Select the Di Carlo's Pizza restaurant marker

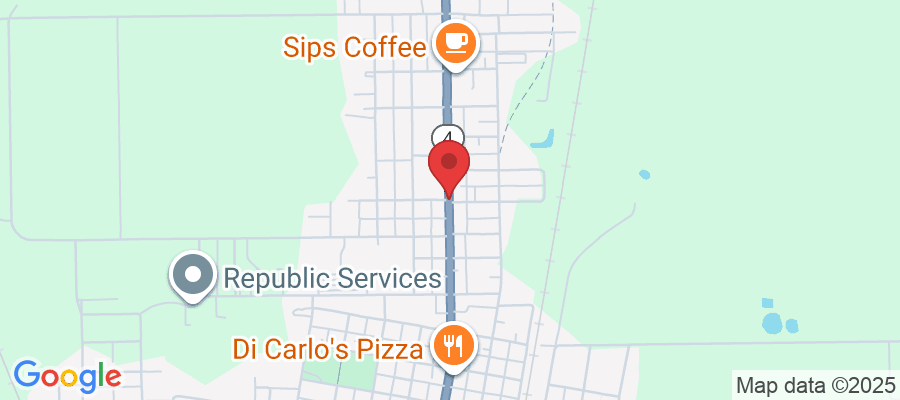pyautogui.click(x=455, y=347)
